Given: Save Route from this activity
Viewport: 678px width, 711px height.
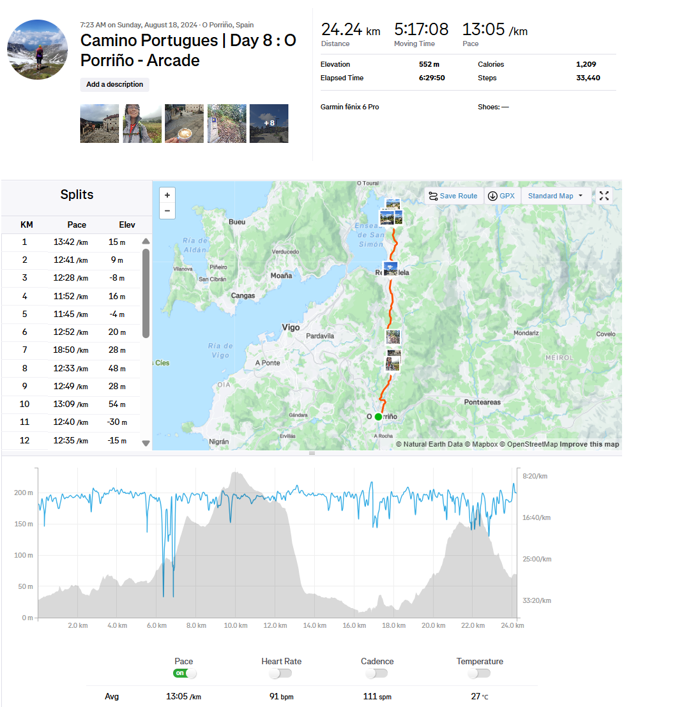Looking at the screenshot, I should tap(453, 196).
